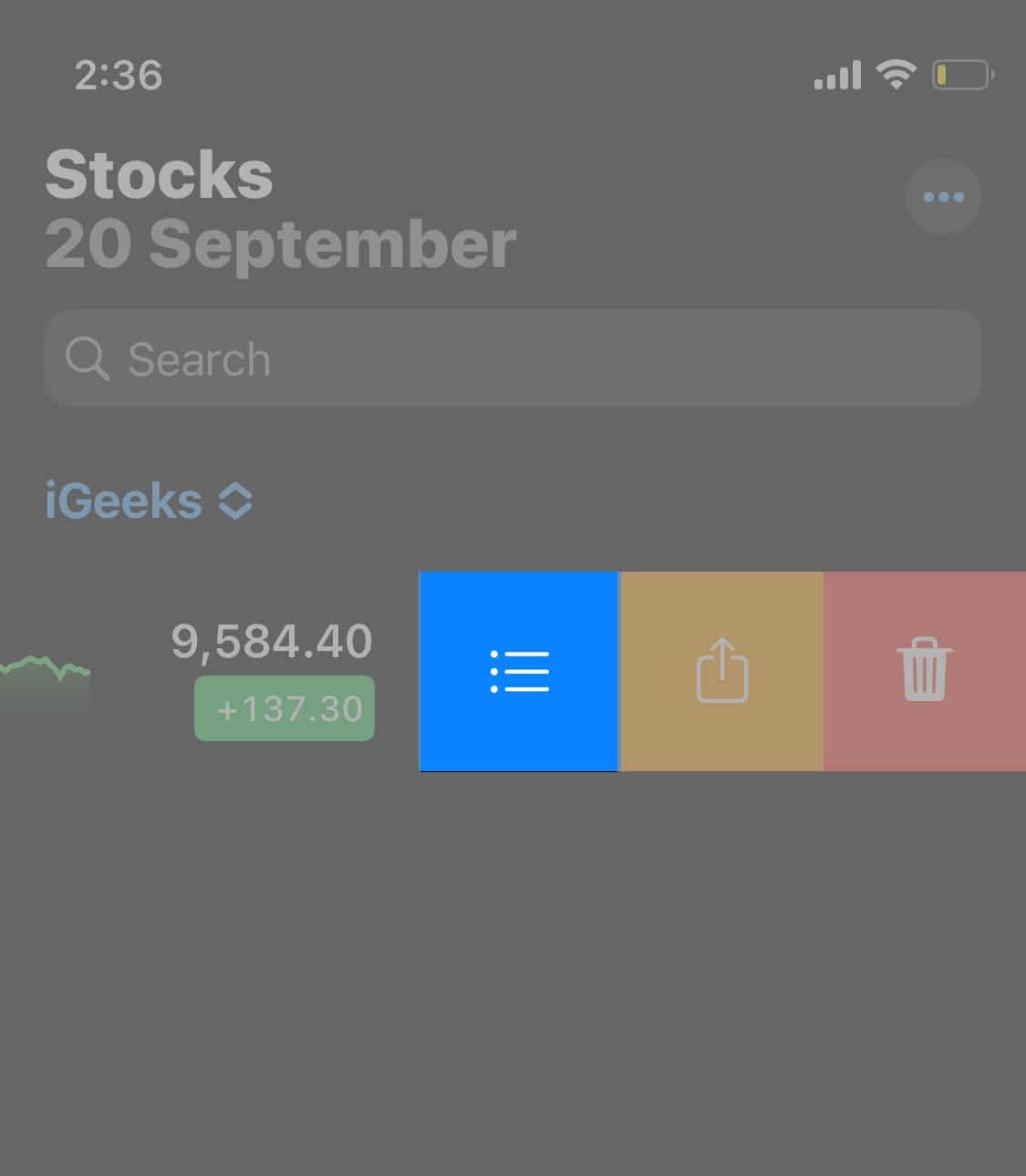Share the swiped stock

click(721, 671)
